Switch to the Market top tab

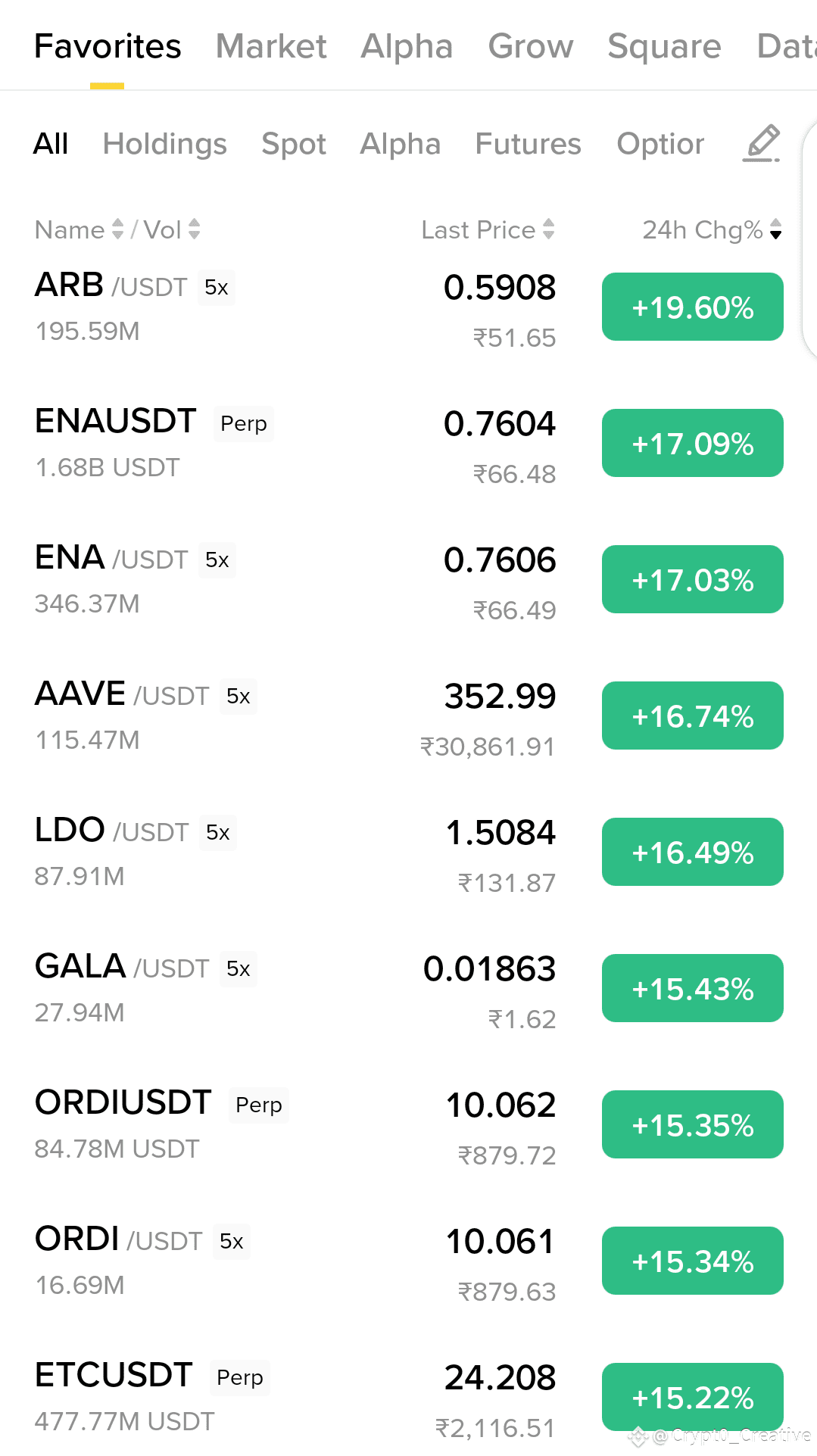point(271,46)
